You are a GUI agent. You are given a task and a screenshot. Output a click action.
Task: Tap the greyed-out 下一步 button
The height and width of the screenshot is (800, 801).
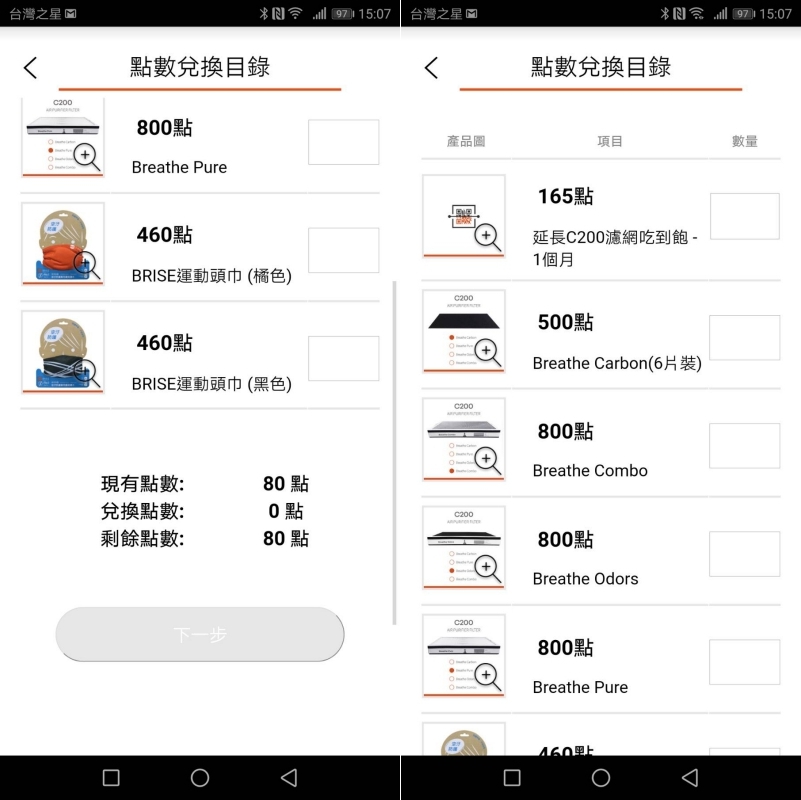[200, 634]
